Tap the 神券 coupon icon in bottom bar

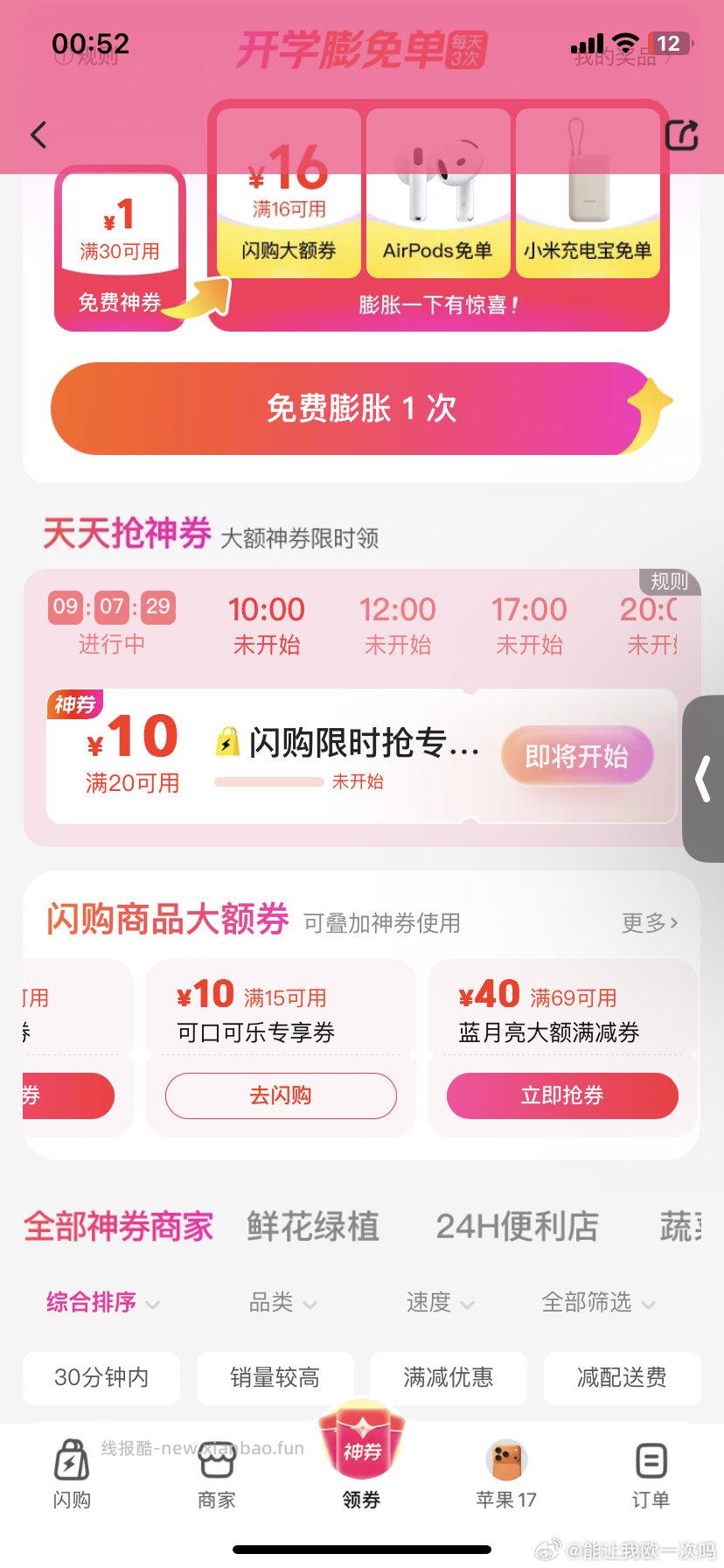click(x=361, y=1457)
